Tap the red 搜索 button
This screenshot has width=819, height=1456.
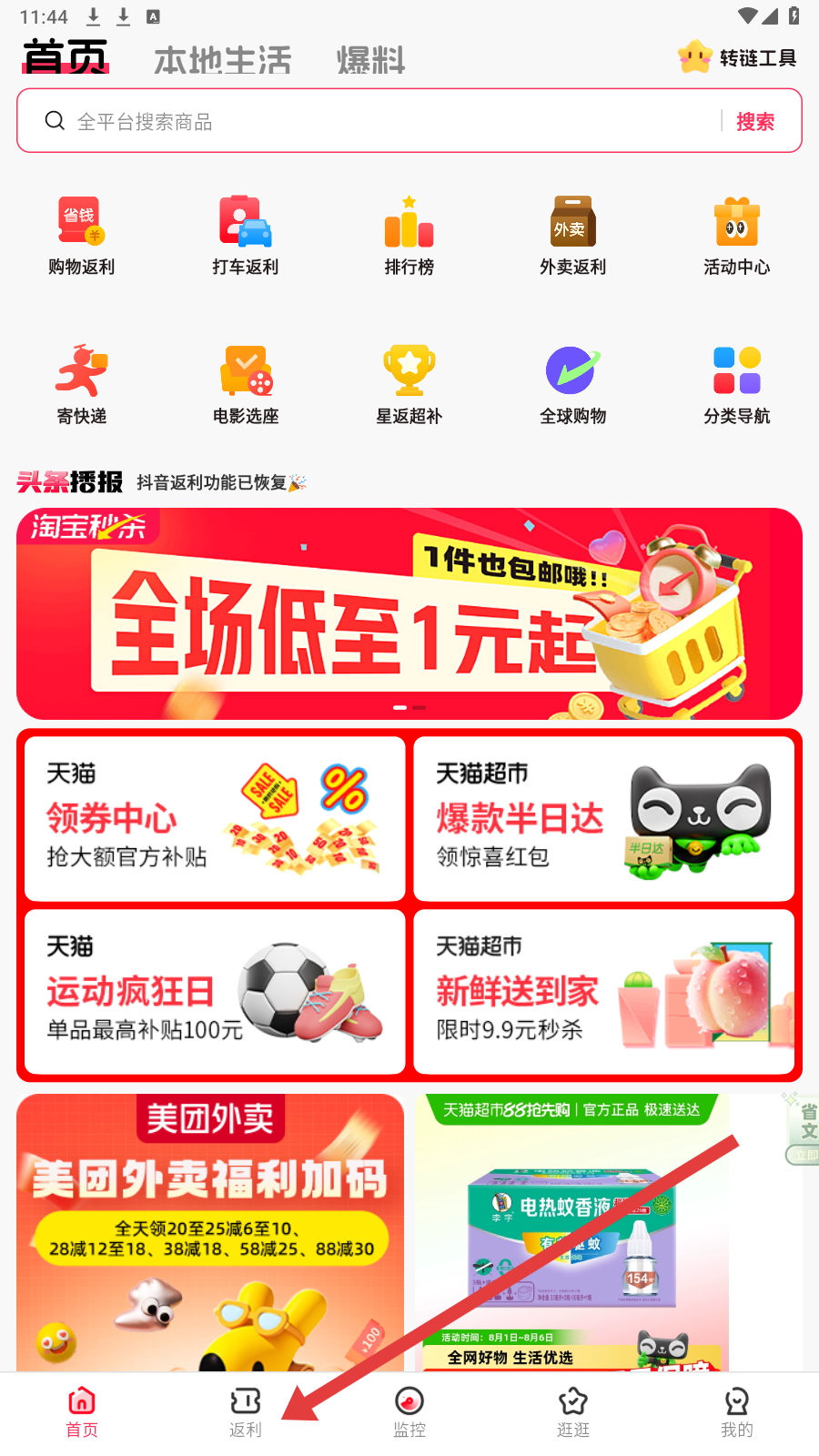754,121
